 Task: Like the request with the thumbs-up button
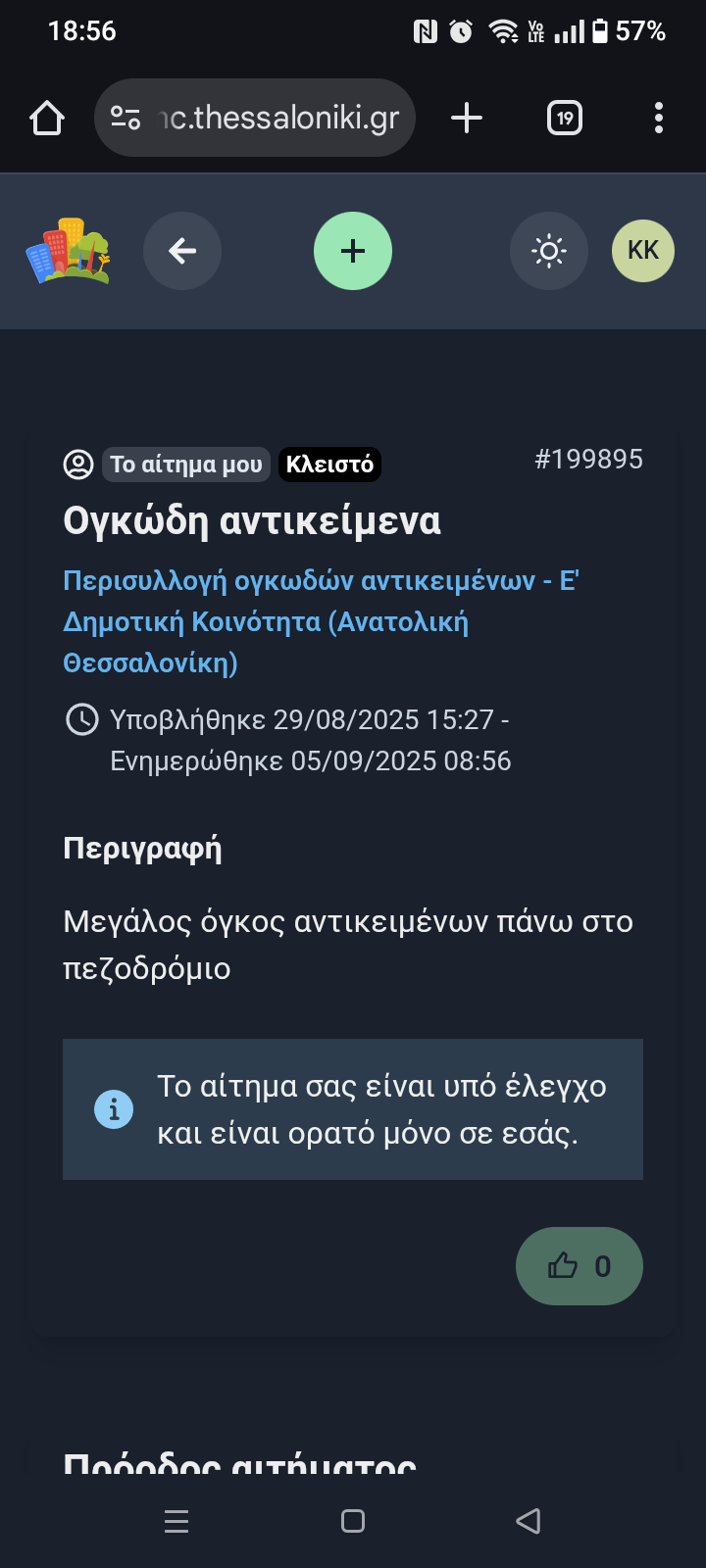pos(580,1266)
